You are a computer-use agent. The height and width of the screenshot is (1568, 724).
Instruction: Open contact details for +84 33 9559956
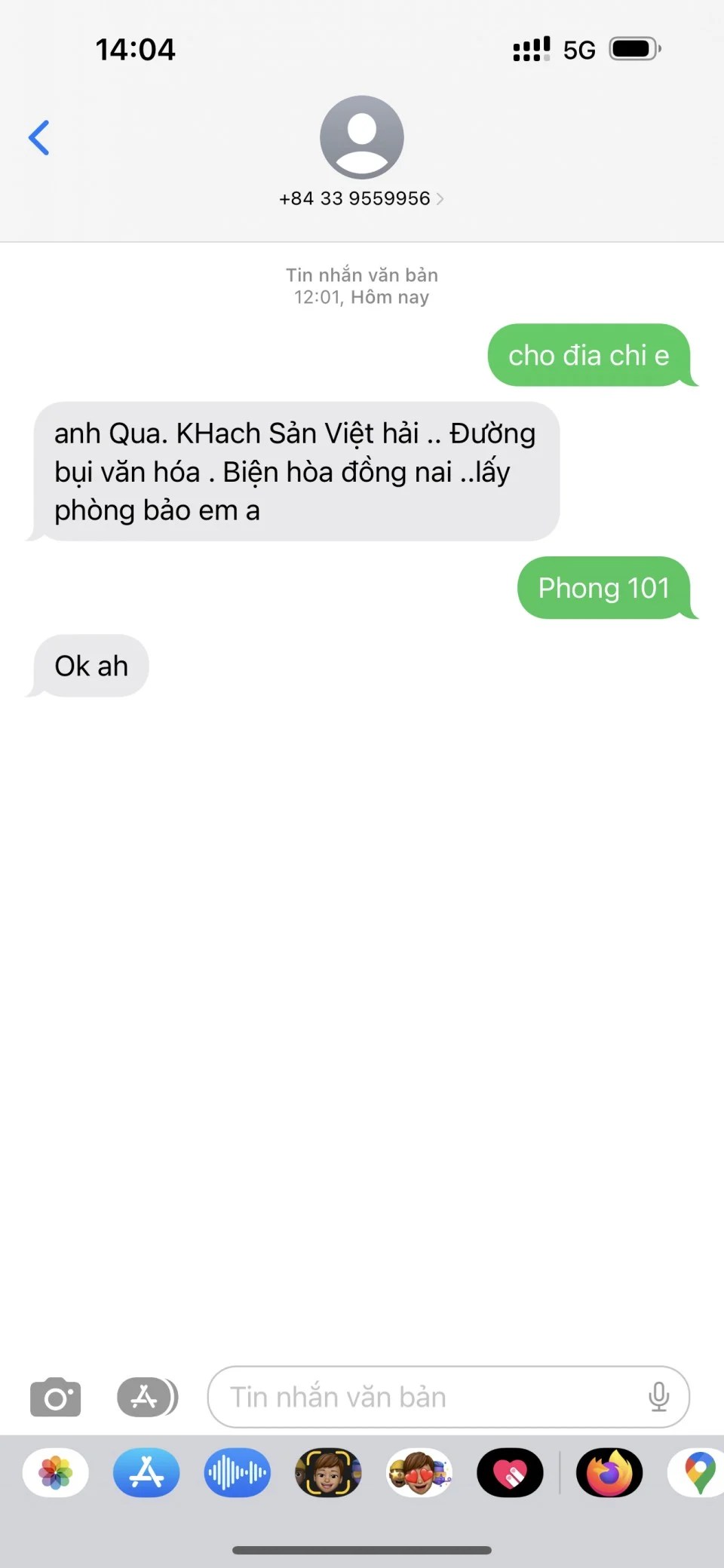pos(361,198)
